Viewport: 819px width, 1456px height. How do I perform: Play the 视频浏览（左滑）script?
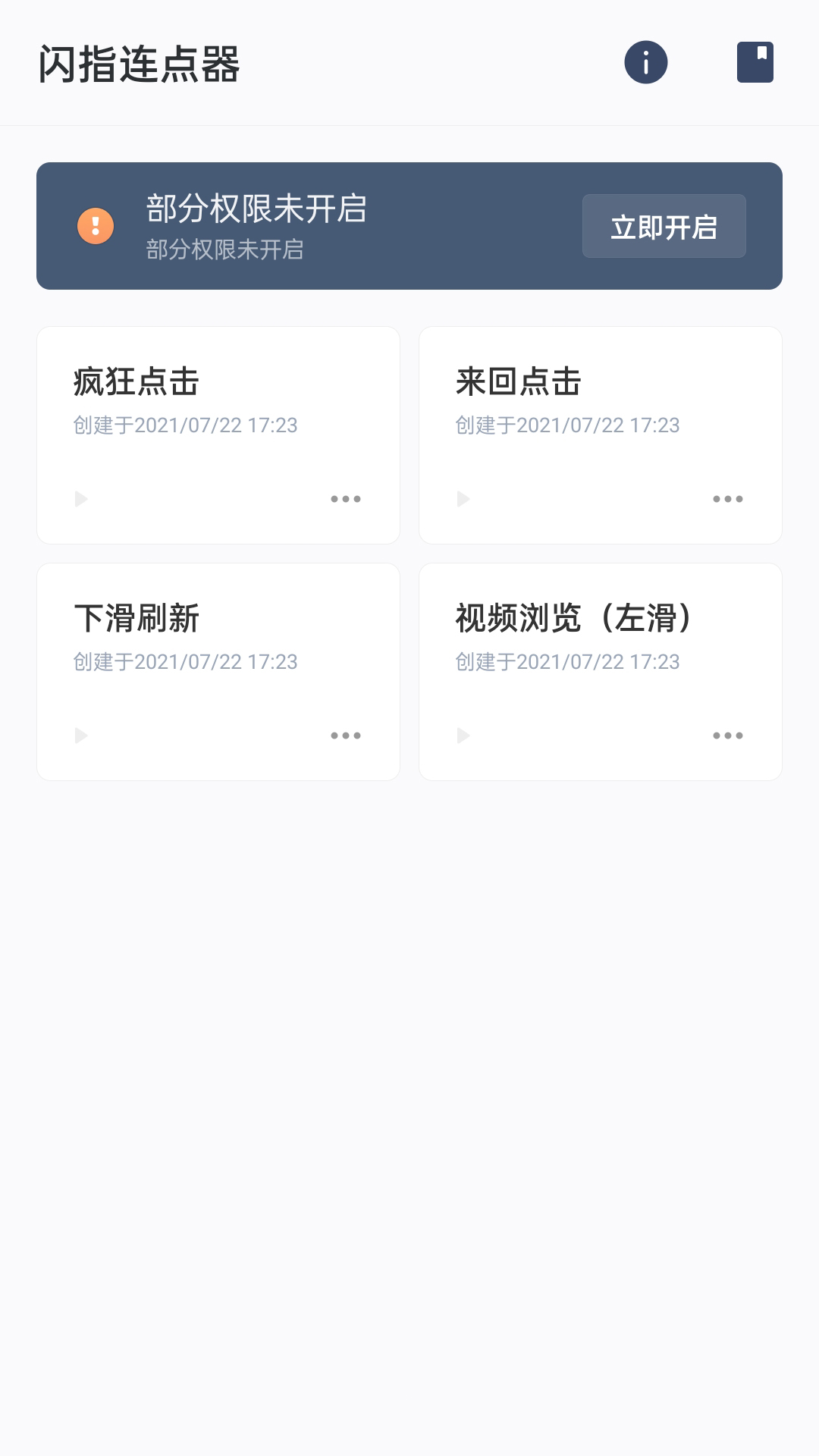(463, 735)
